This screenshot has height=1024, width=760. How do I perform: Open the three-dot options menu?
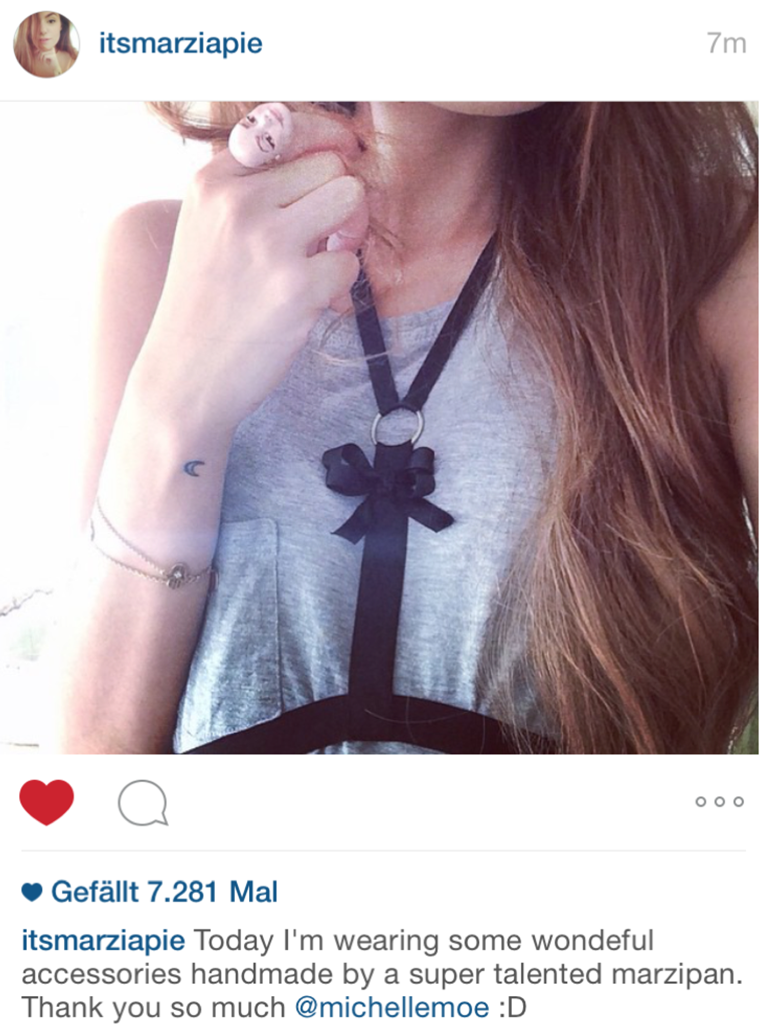click(x=719, y=802)
